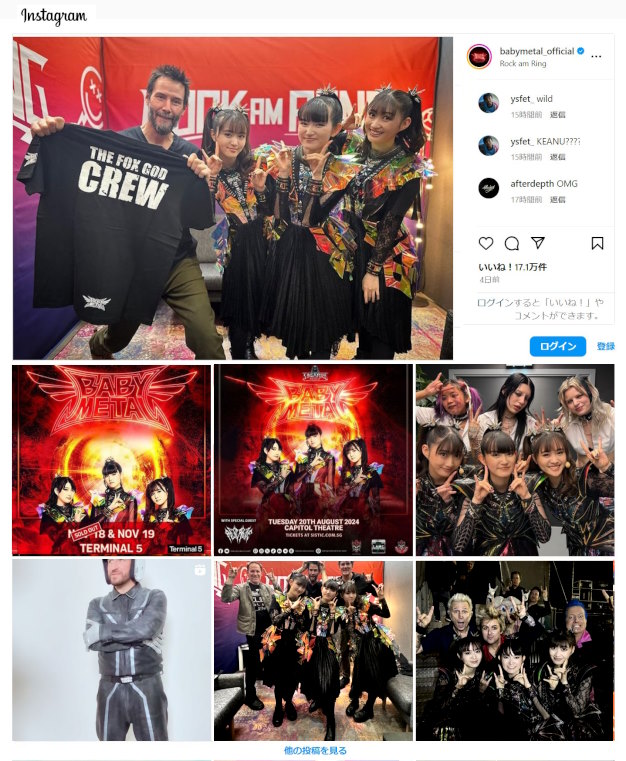
Task: Open the post with man in gray suit
Action: tap(111, 650)
